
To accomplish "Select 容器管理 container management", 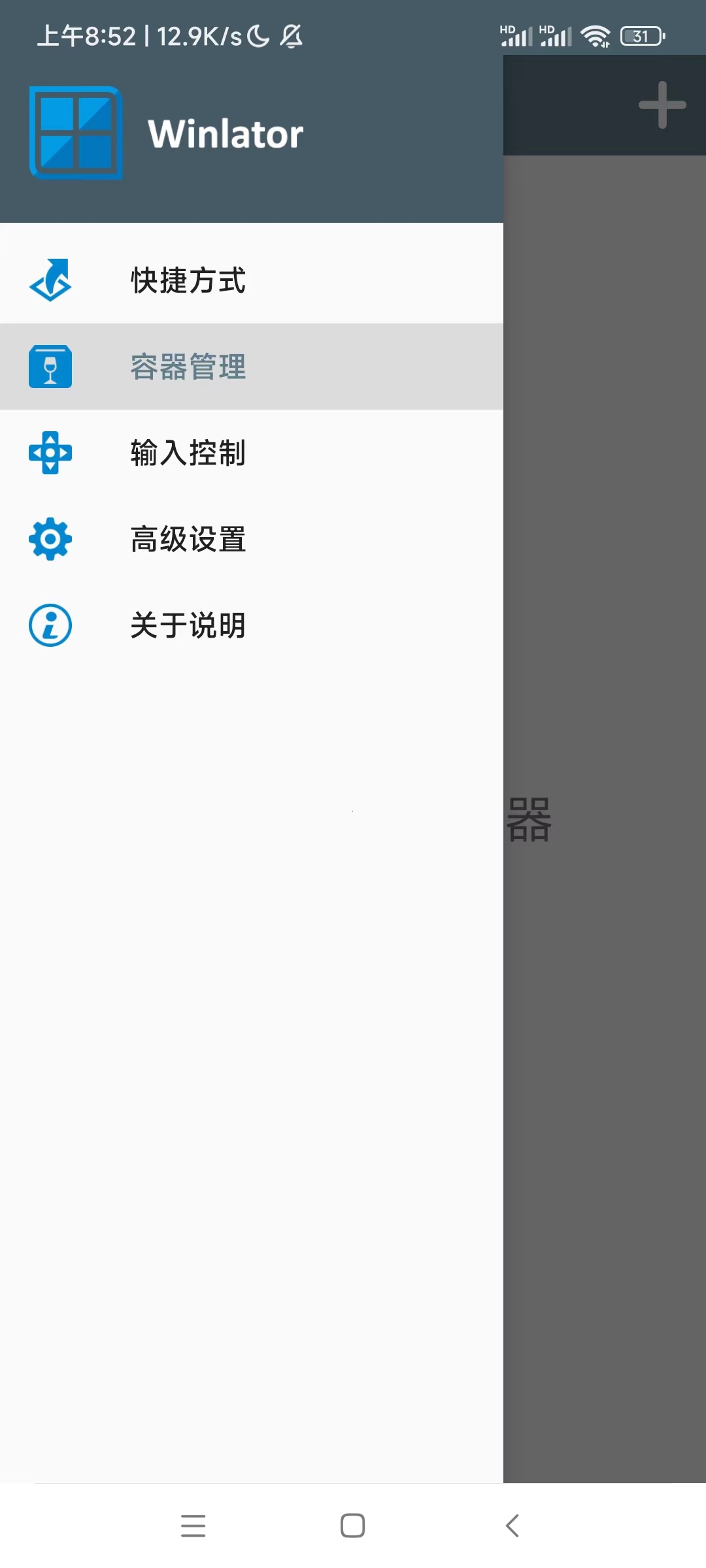I will (x=188, y=367).
